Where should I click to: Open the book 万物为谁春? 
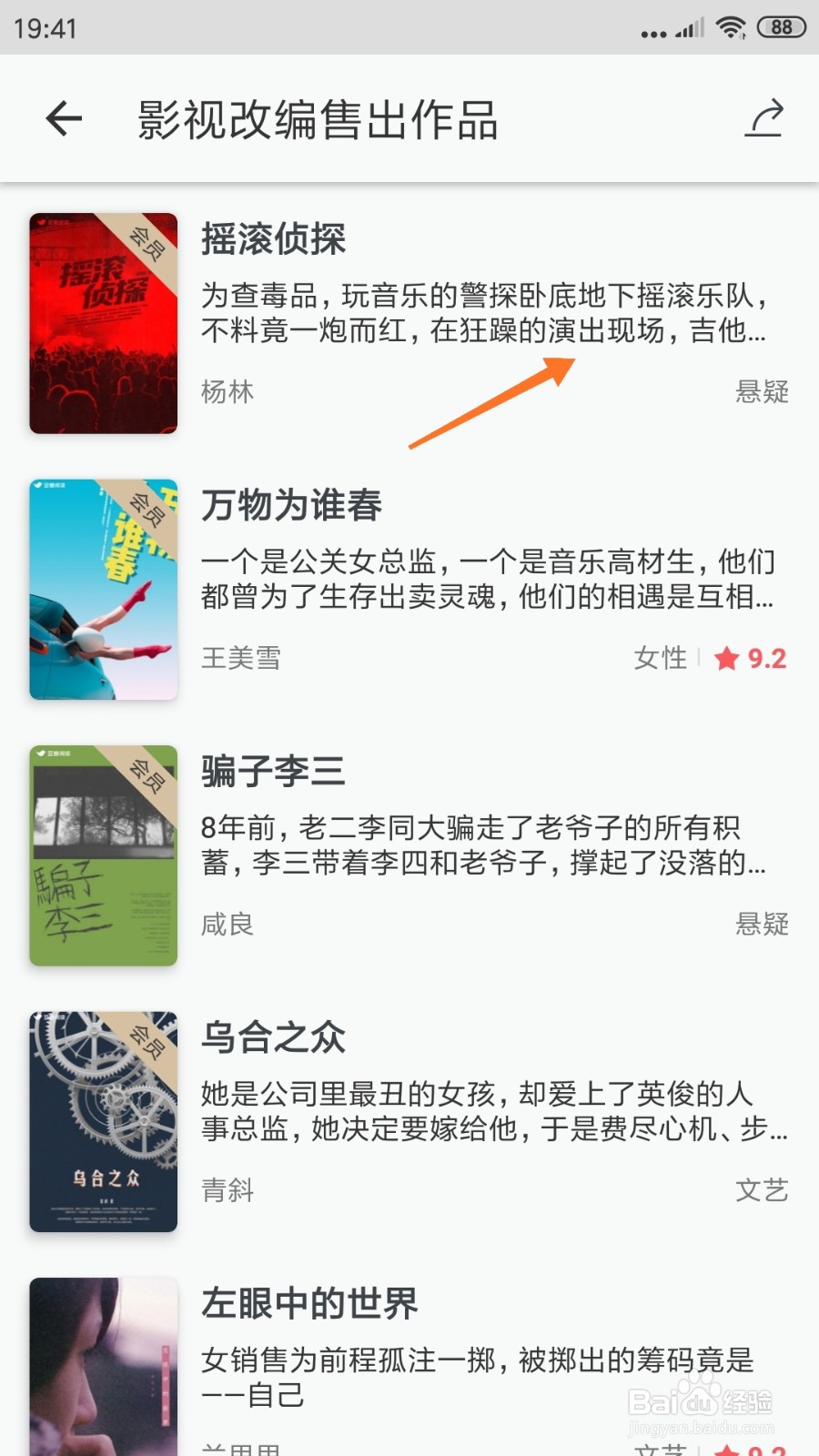pos(409,590)
